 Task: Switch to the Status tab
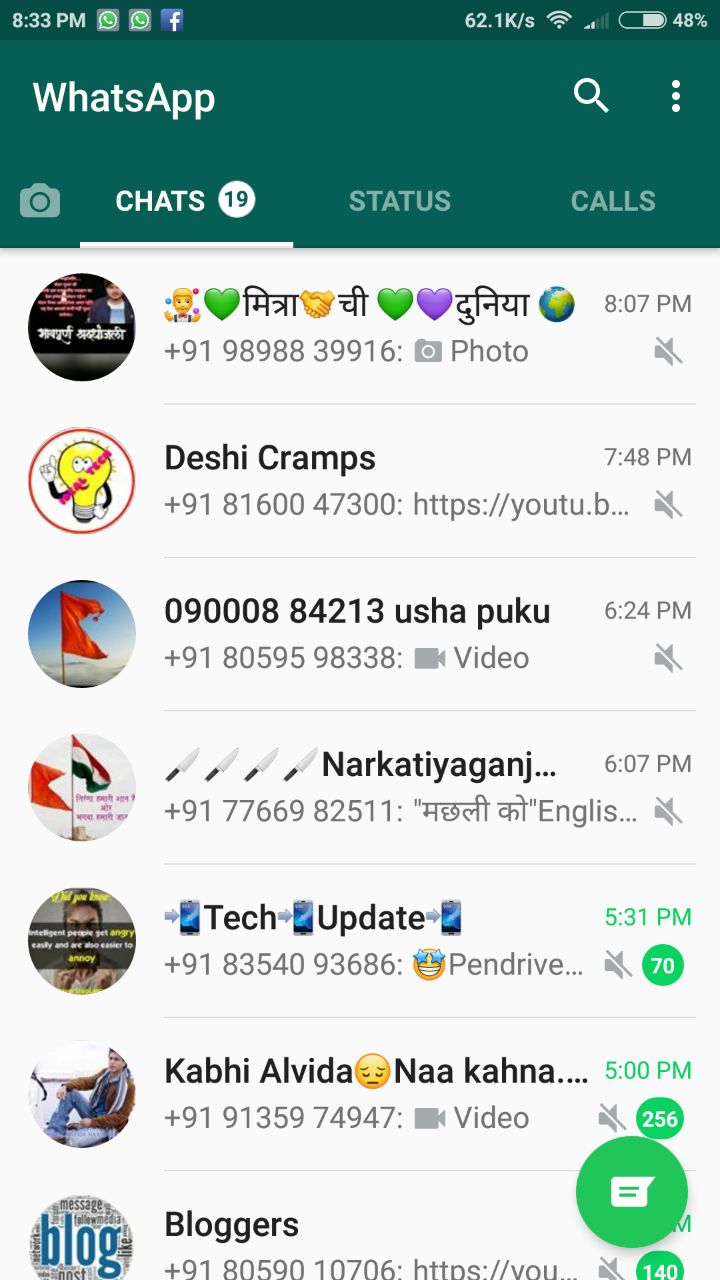point(399,201)
